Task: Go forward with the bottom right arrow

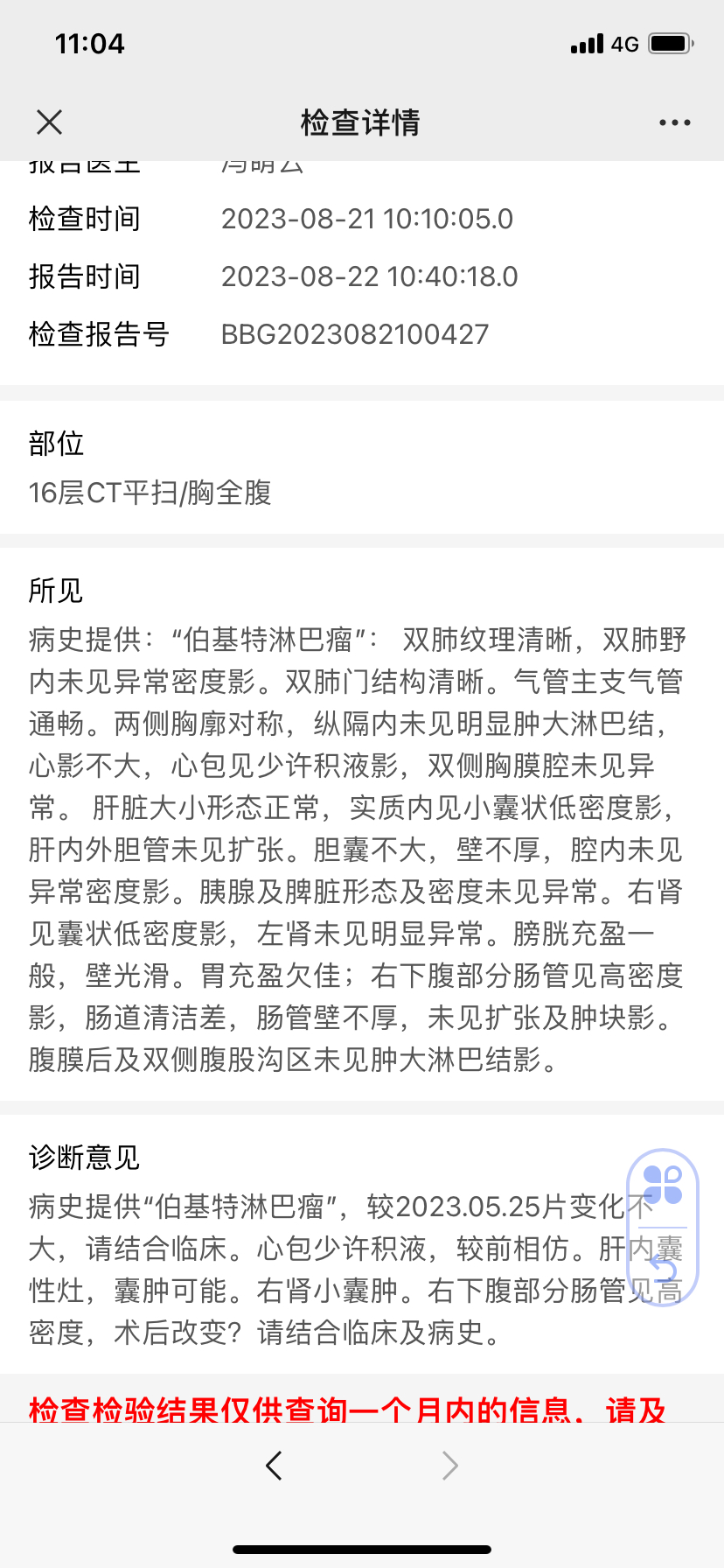Action: 449,1465
